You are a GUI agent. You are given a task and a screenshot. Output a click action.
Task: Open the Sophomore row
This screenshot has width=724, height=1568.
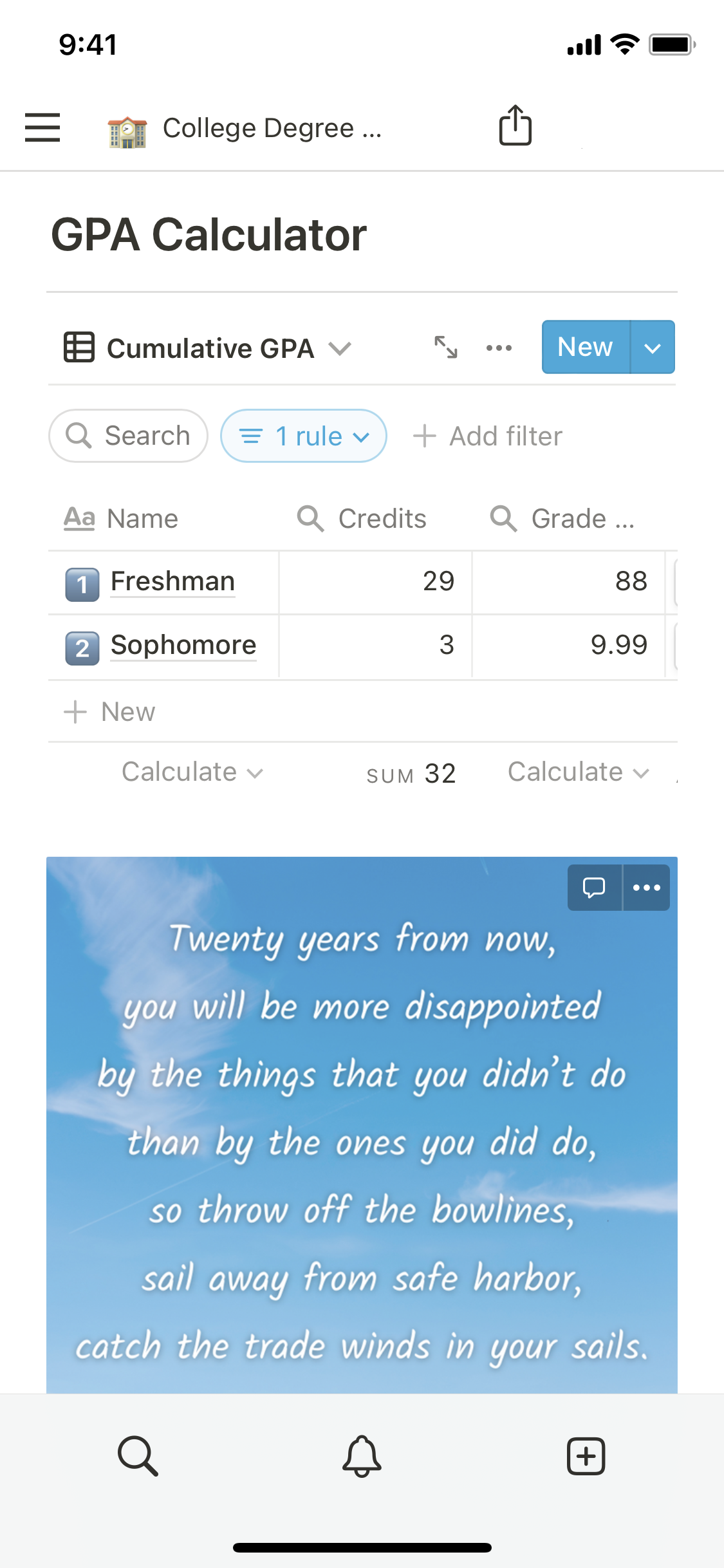183,645
